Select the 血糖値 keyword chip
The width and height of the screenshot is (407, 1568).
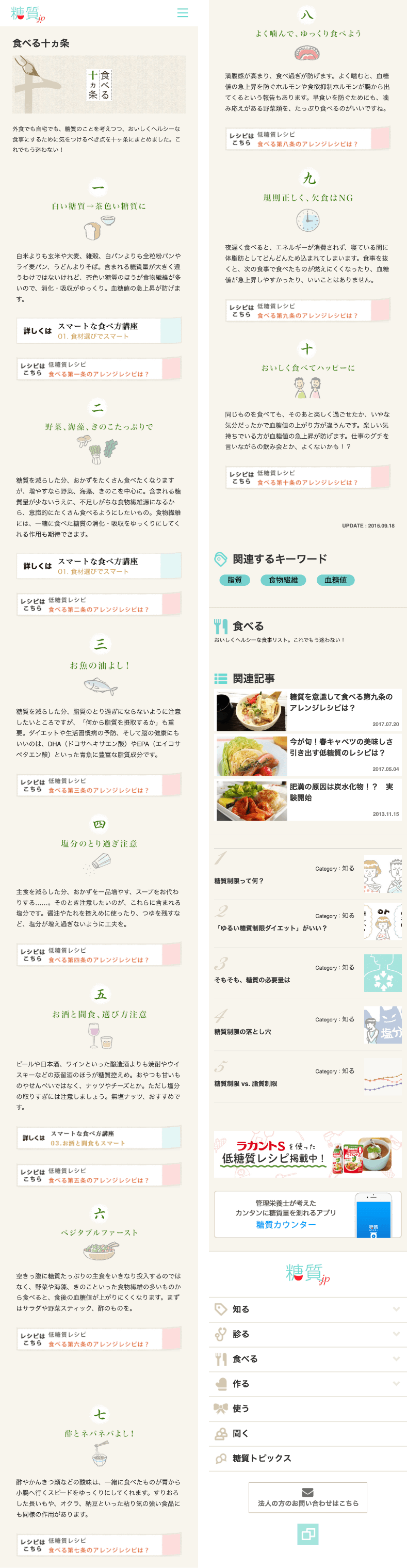click(335, 580)
